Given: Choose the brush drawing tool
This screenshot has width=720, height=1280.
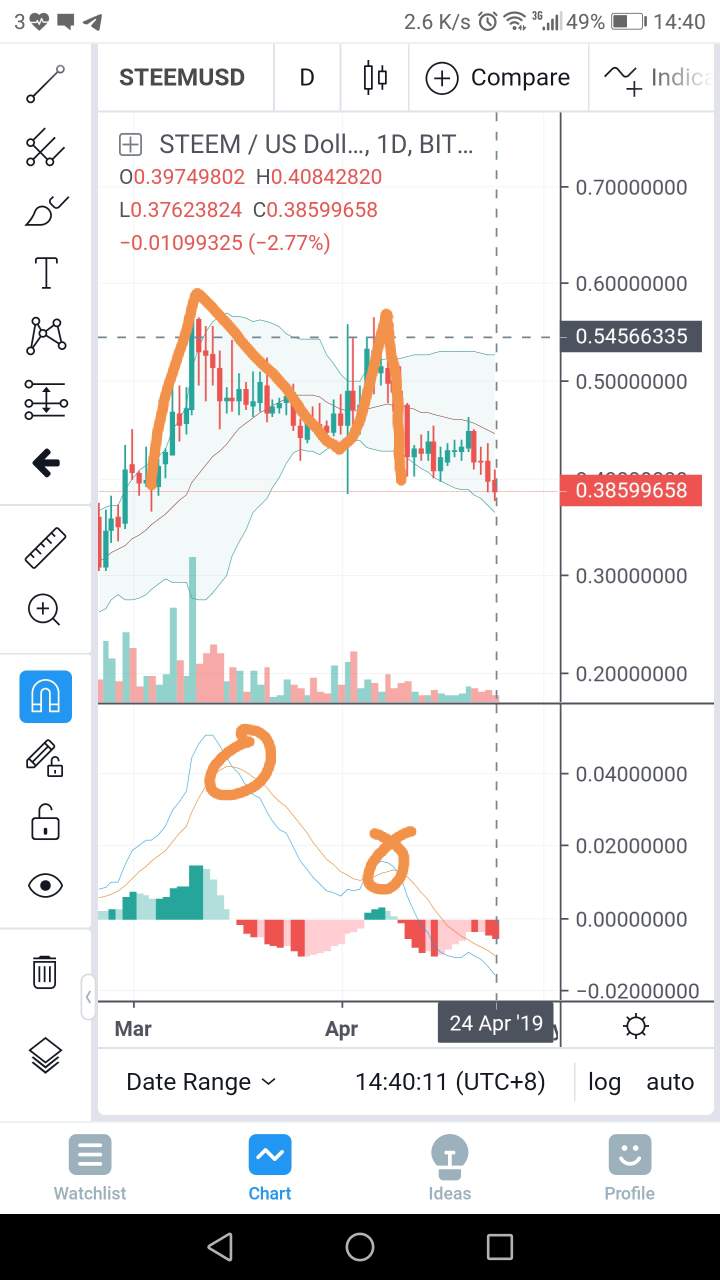Looking at the screenshot, I should point(45,210).
